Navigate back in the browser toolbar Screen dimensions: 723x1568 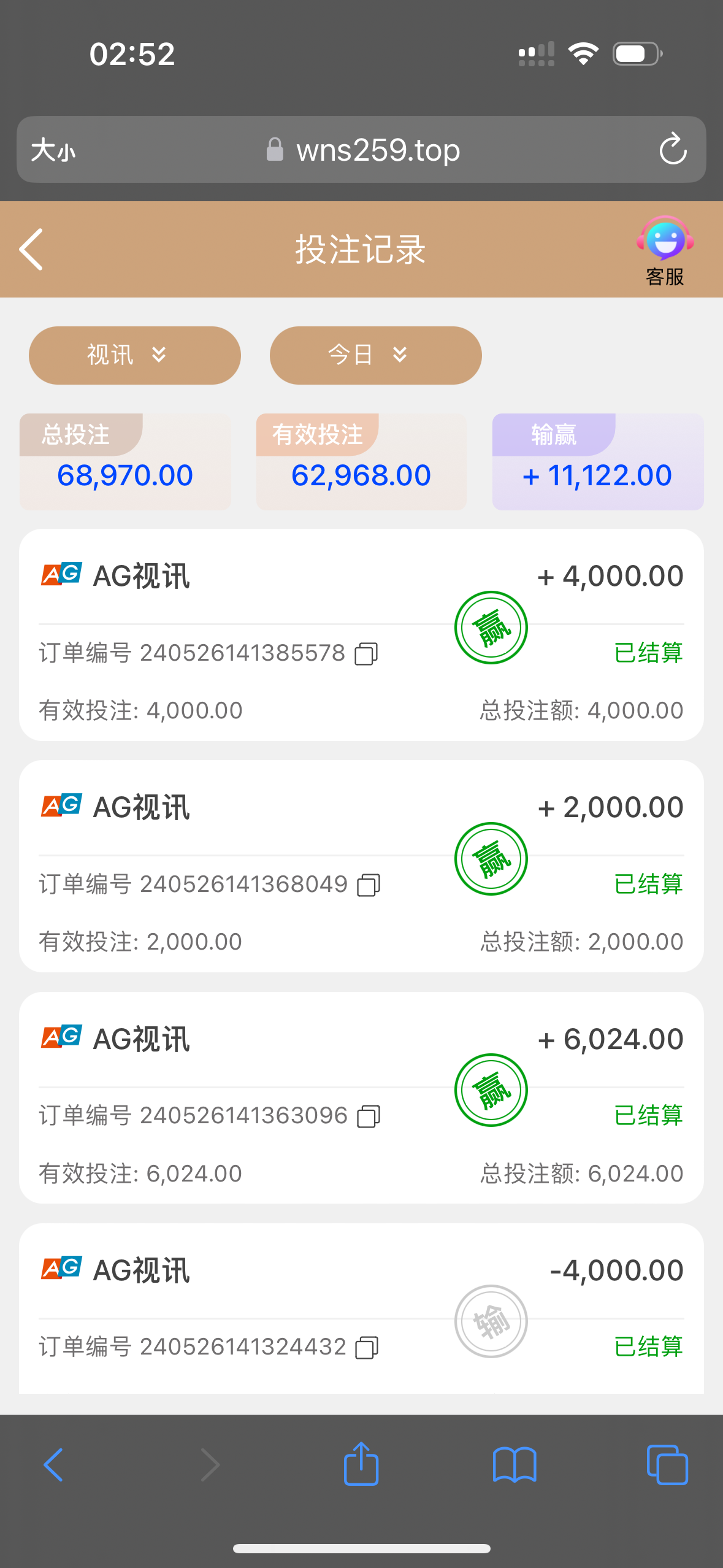54,1465
